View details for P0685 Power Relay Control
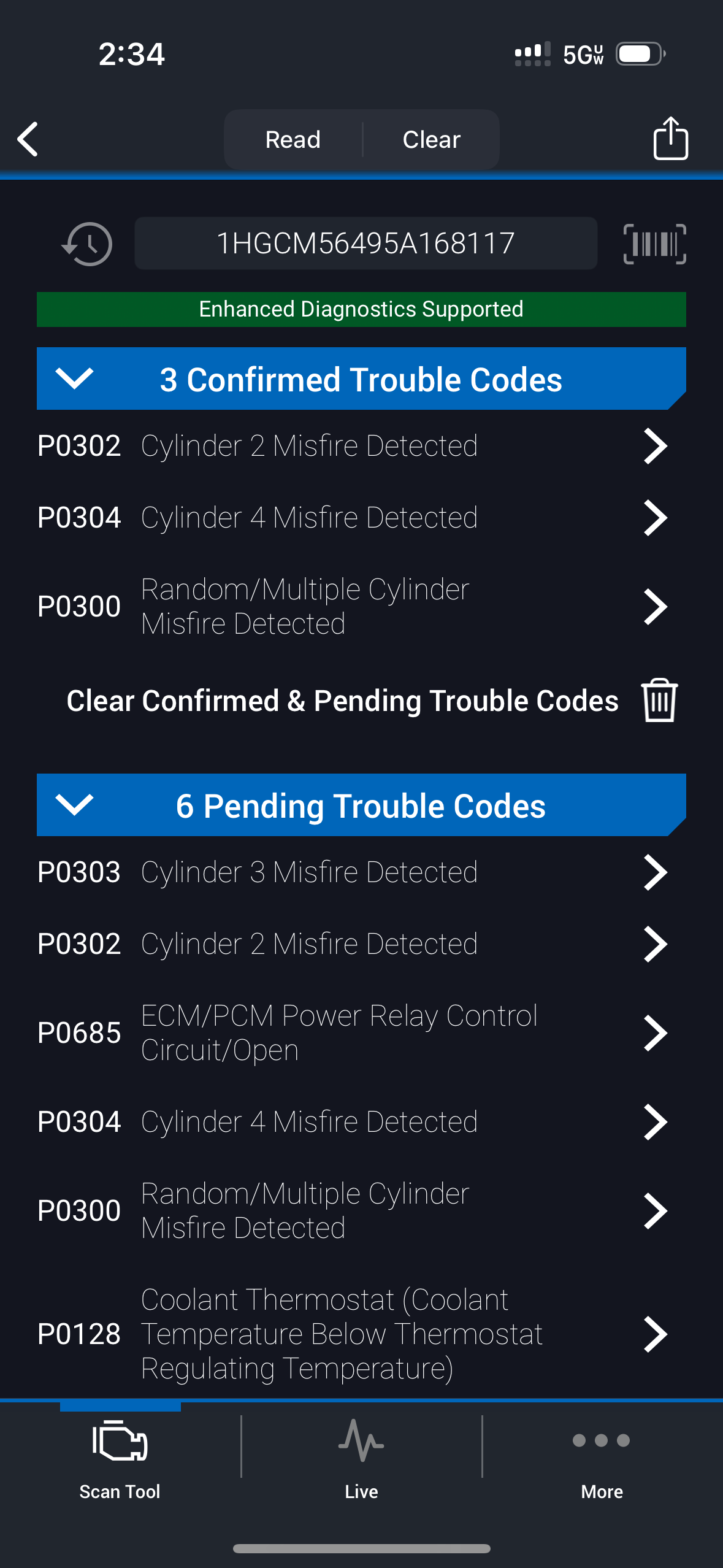Image resolution: width=723 pixels, height=1568 pixels. pyautogui.click(x=353, y=1033)
